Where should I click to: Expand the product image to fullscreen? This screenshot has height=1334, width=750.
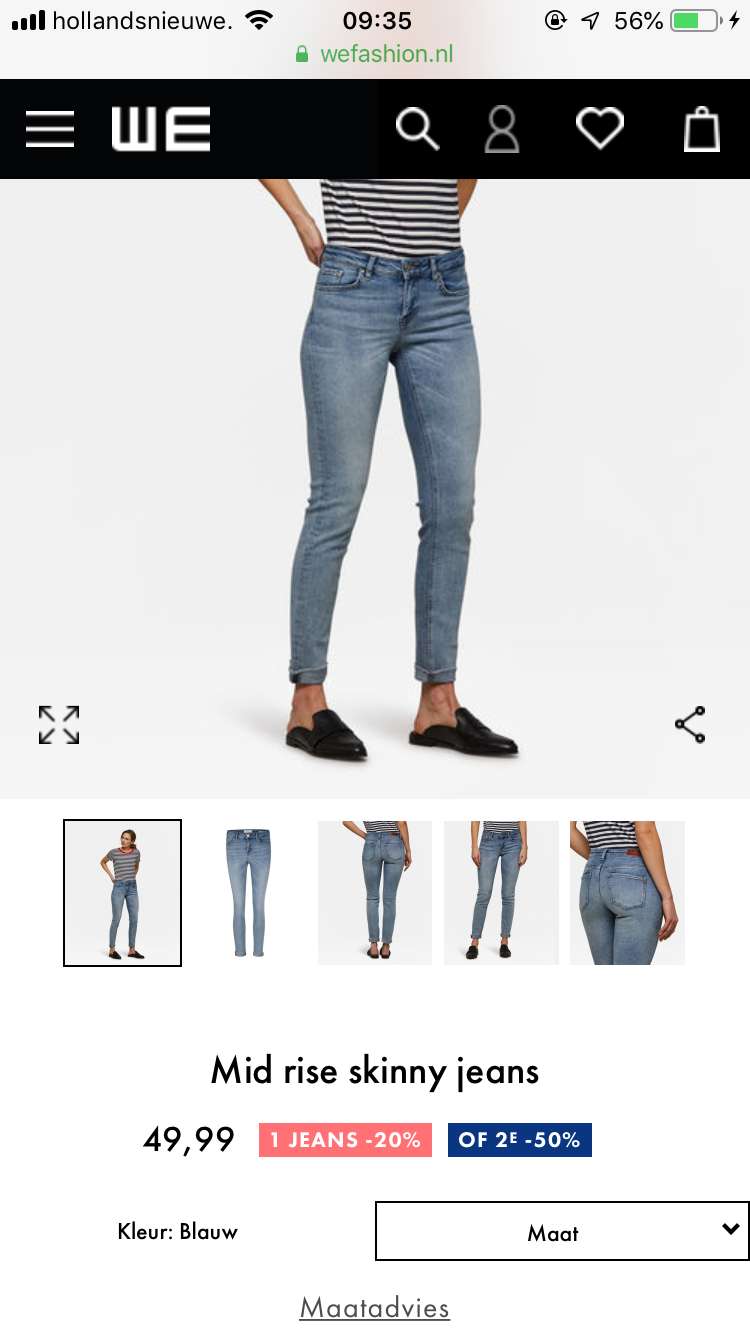[x=59, y=725]
